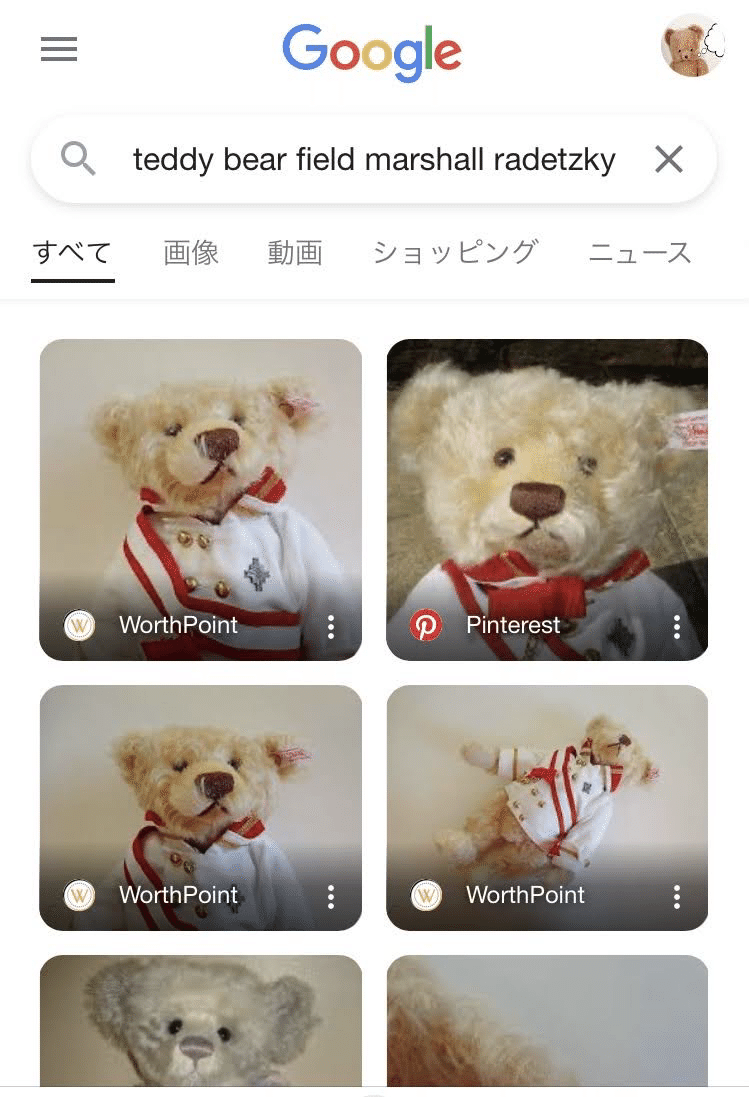Switch to the 動画 tab
The height and width of the screenshot is (1097, 749).
pyautogui.click(x=295, y=253)
